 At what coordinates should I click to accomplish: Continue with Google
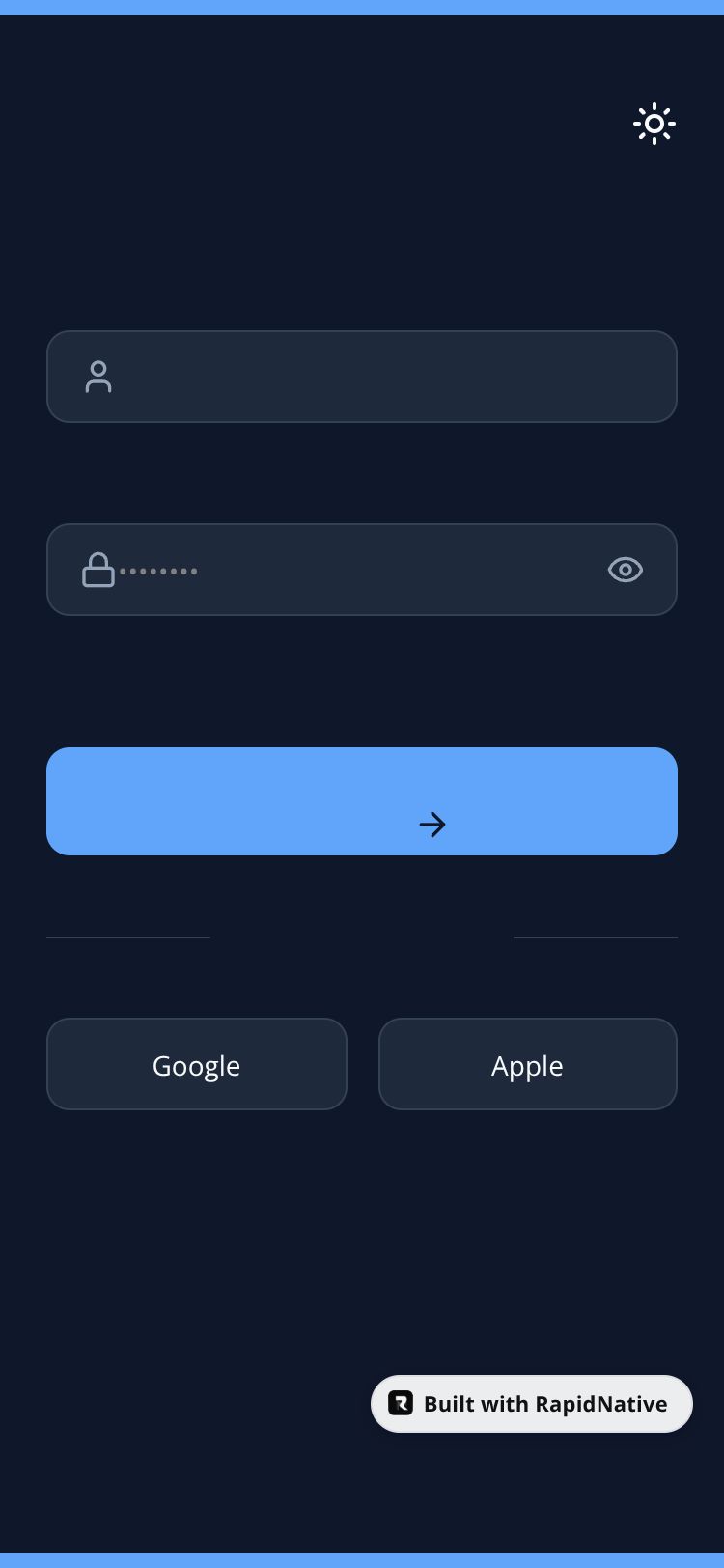pos(197,1064)
